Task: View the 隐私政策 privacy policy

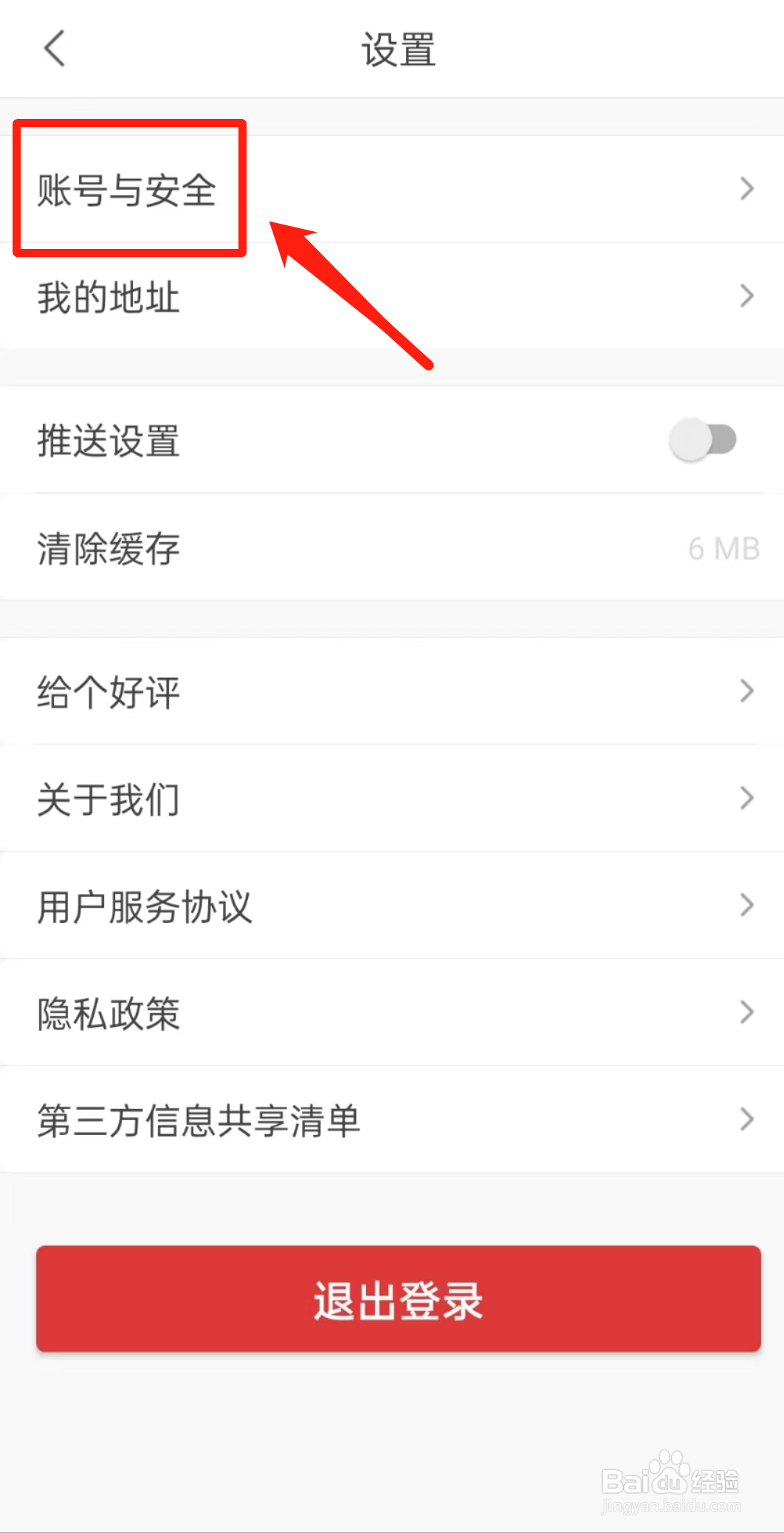Action: coord(109,1013)
